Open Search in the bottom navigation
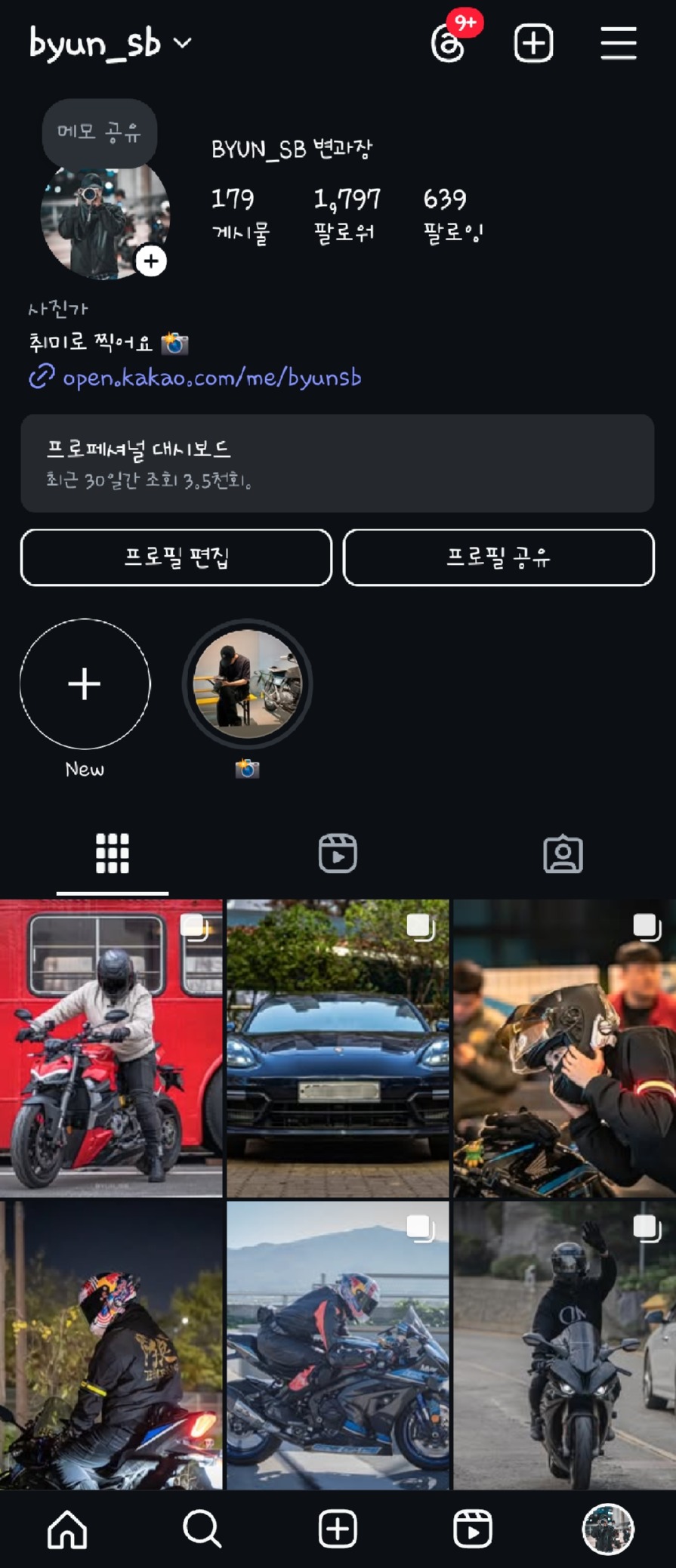This screenshot has width=676, height=1568. [x=202, y=1529]
